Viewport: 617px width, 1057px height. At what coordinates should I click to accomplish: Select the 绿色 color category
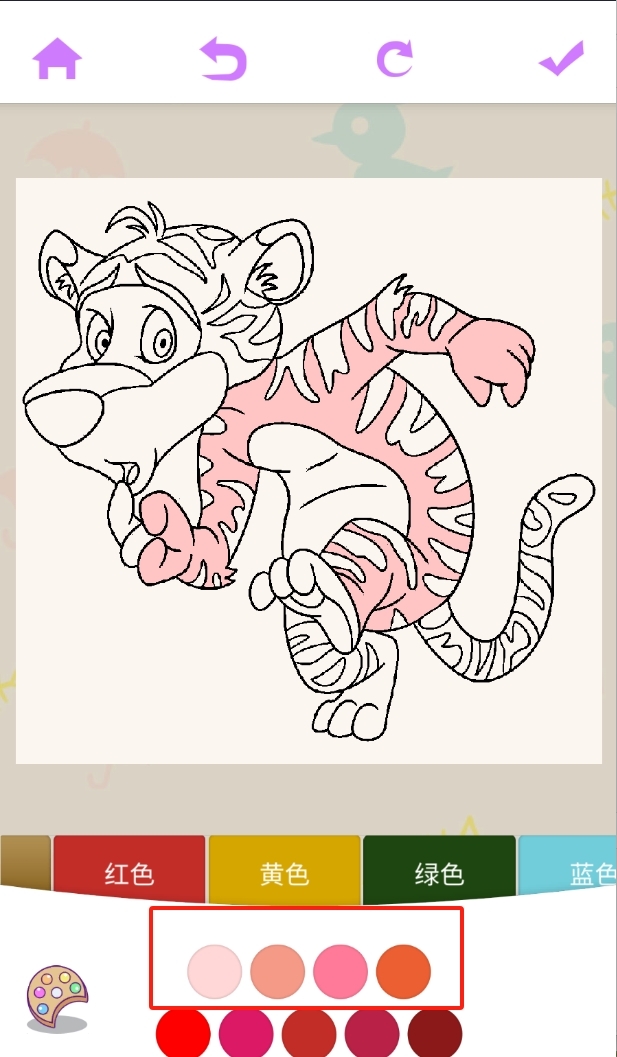(439, 868)
